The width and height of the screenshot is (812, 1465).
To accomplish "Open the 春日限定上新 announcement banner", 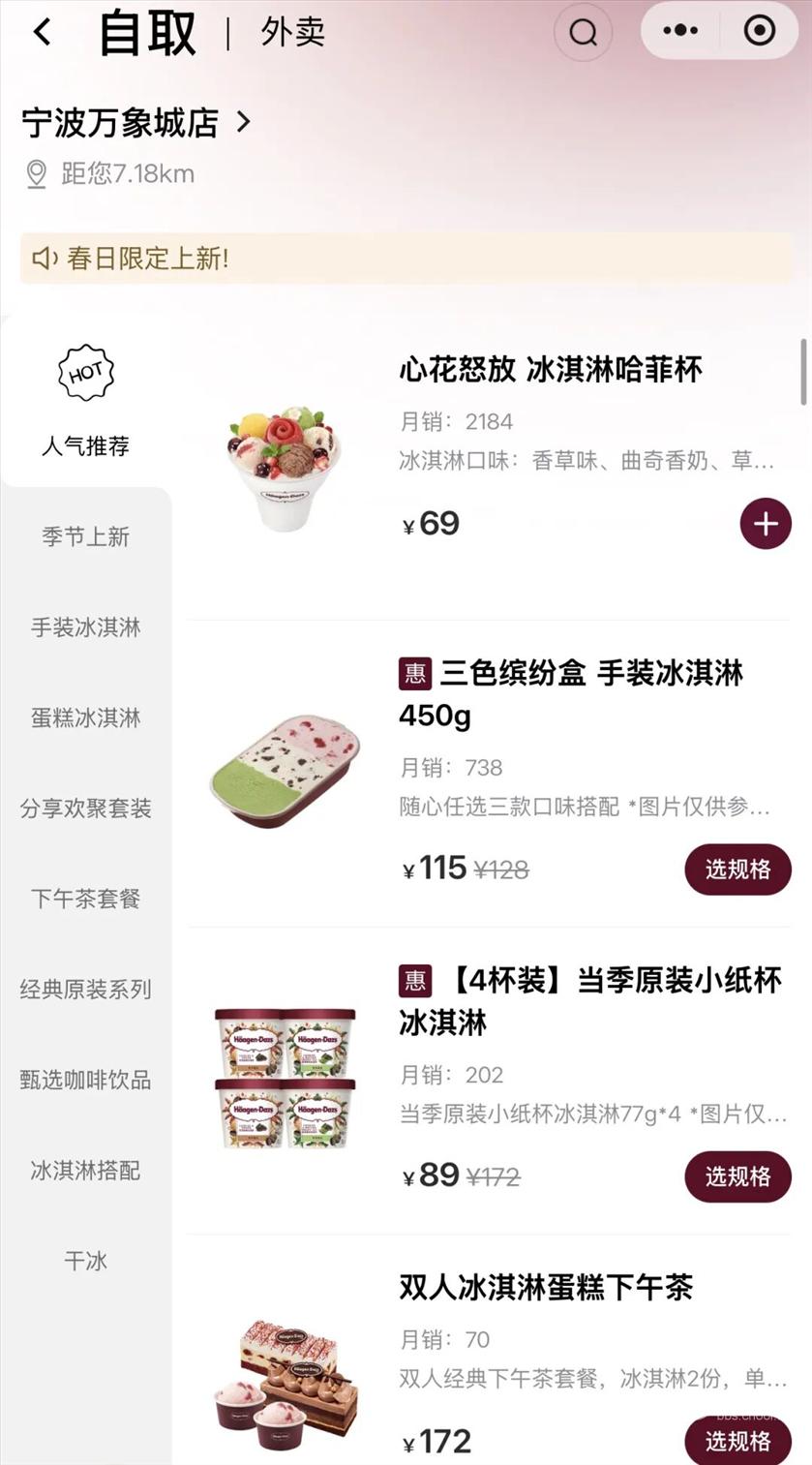I will pyautogui.click(x=406, y=259).
